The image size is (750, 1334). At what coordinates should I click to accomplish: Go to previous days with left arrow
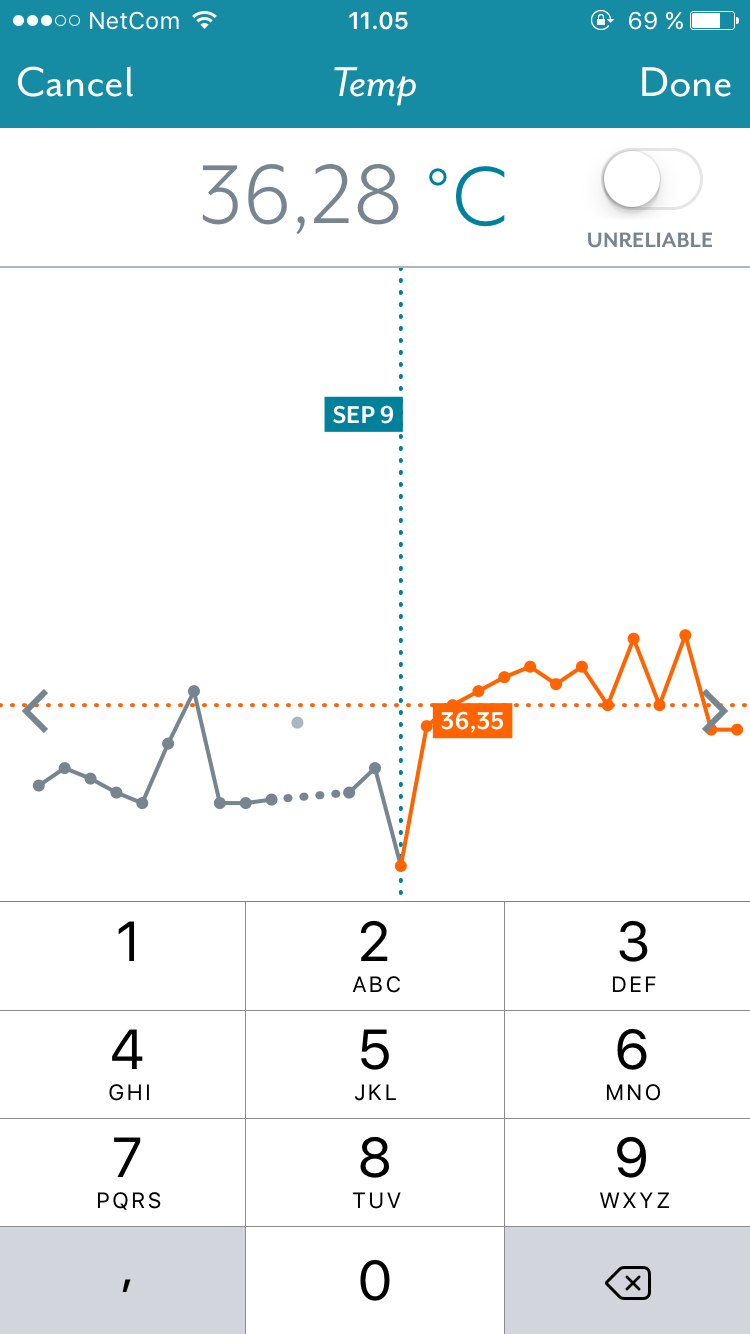click(x=35, y=711)
